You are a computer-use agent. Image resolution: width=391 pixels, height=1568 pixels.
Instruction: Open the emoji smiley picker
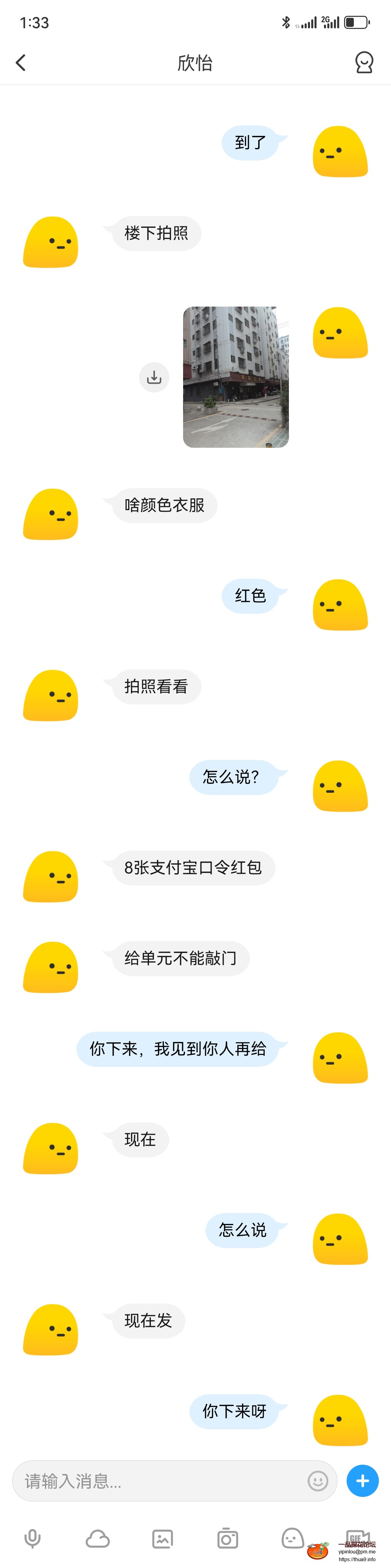(317, 1481)
